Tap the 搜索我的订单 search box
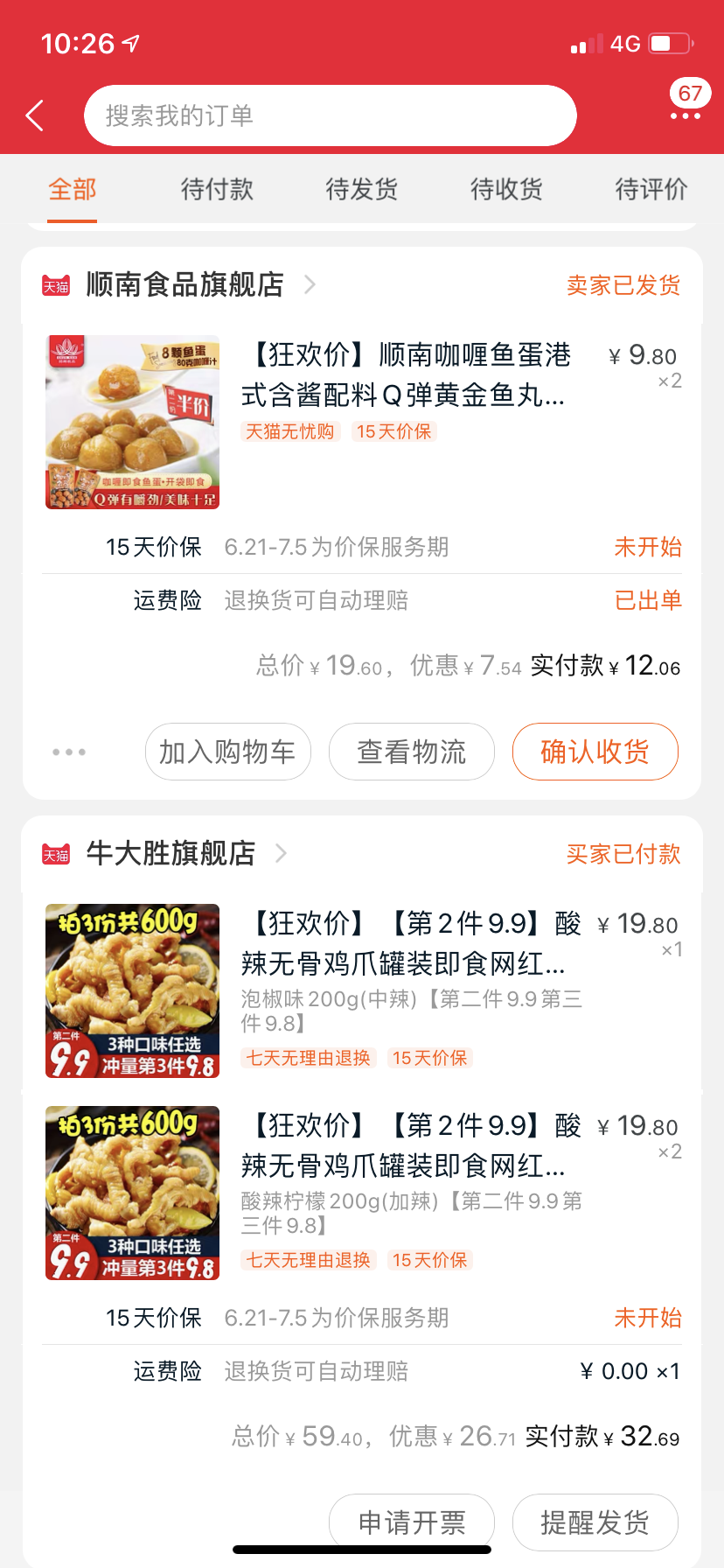This screenshot has height=1568, width=724. [330, 115]
